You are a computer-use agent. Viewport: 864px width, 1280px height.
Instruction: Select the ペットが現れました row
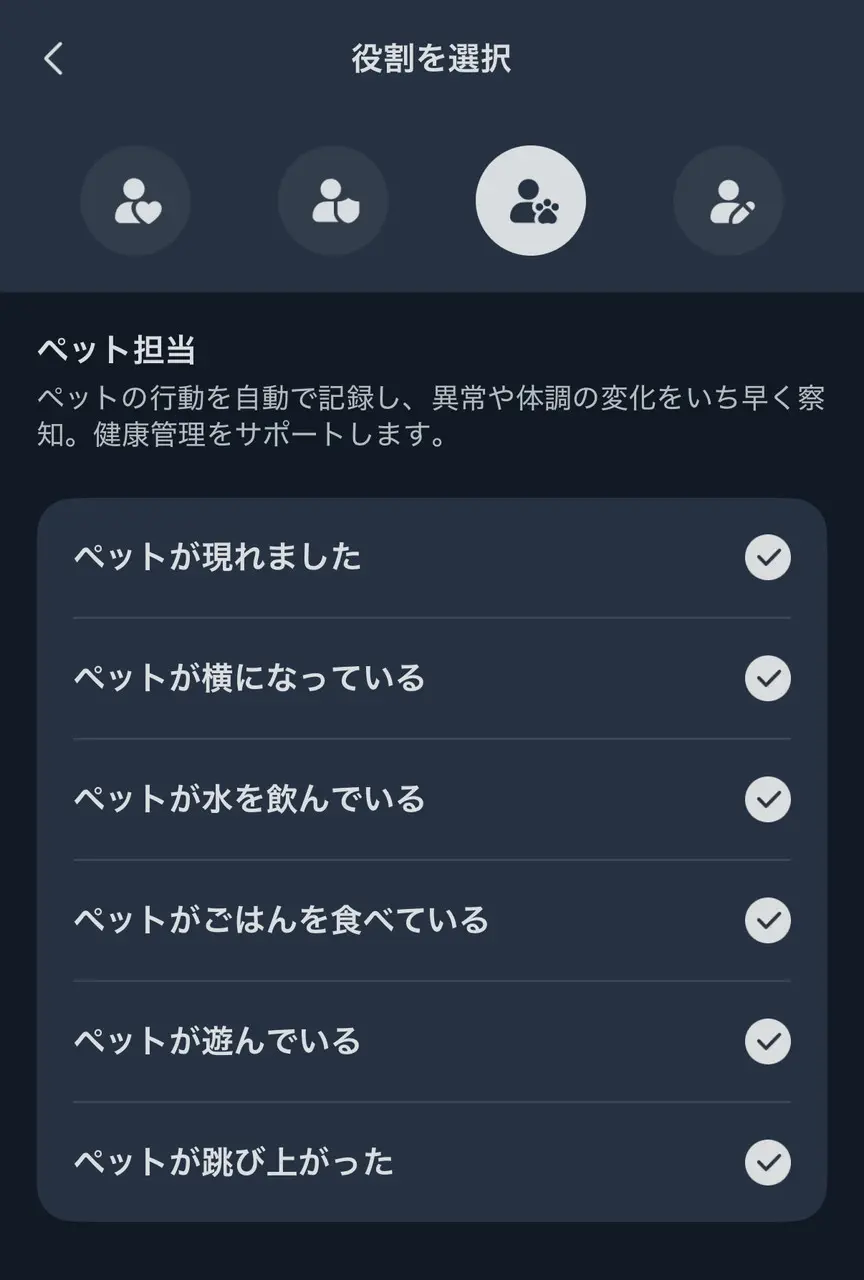(x=400, y=558)
